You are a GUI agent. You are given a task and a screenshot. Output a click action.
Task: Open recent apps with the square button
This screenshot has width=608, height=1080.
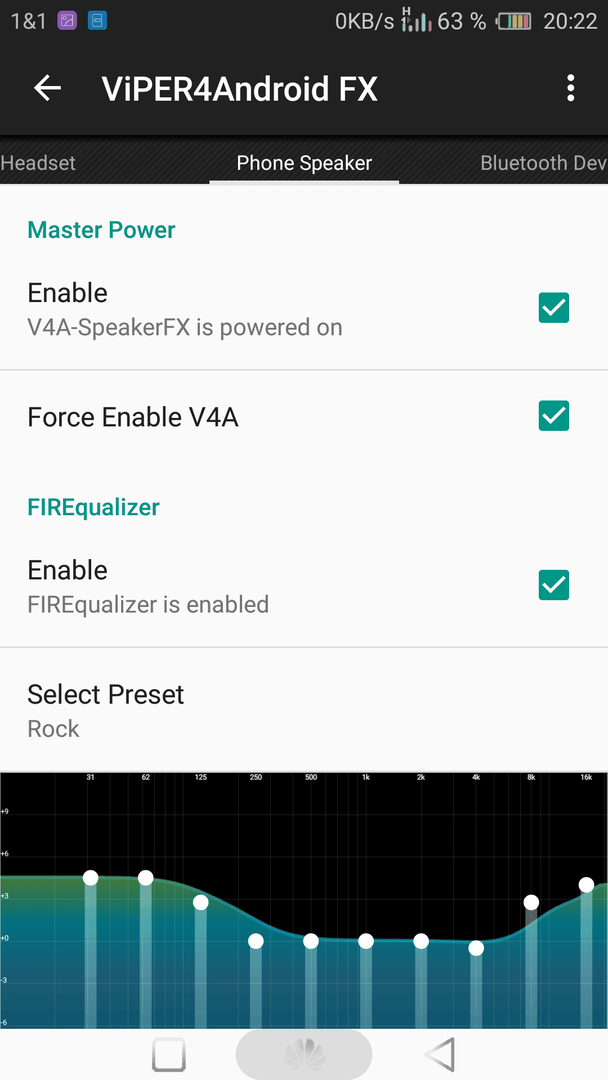click(x=169, y=1055)
